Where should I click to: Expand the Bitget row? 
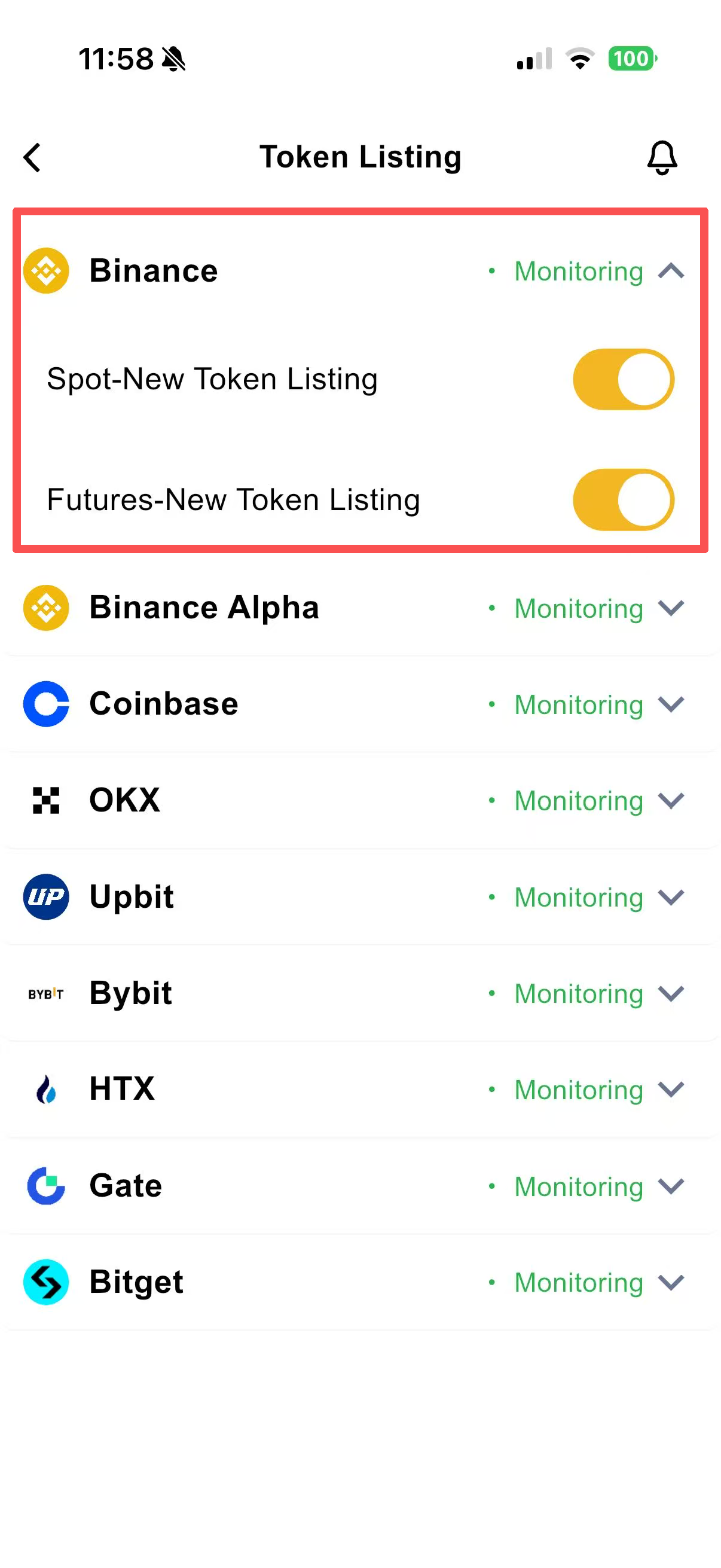[x=671, y=1282]
